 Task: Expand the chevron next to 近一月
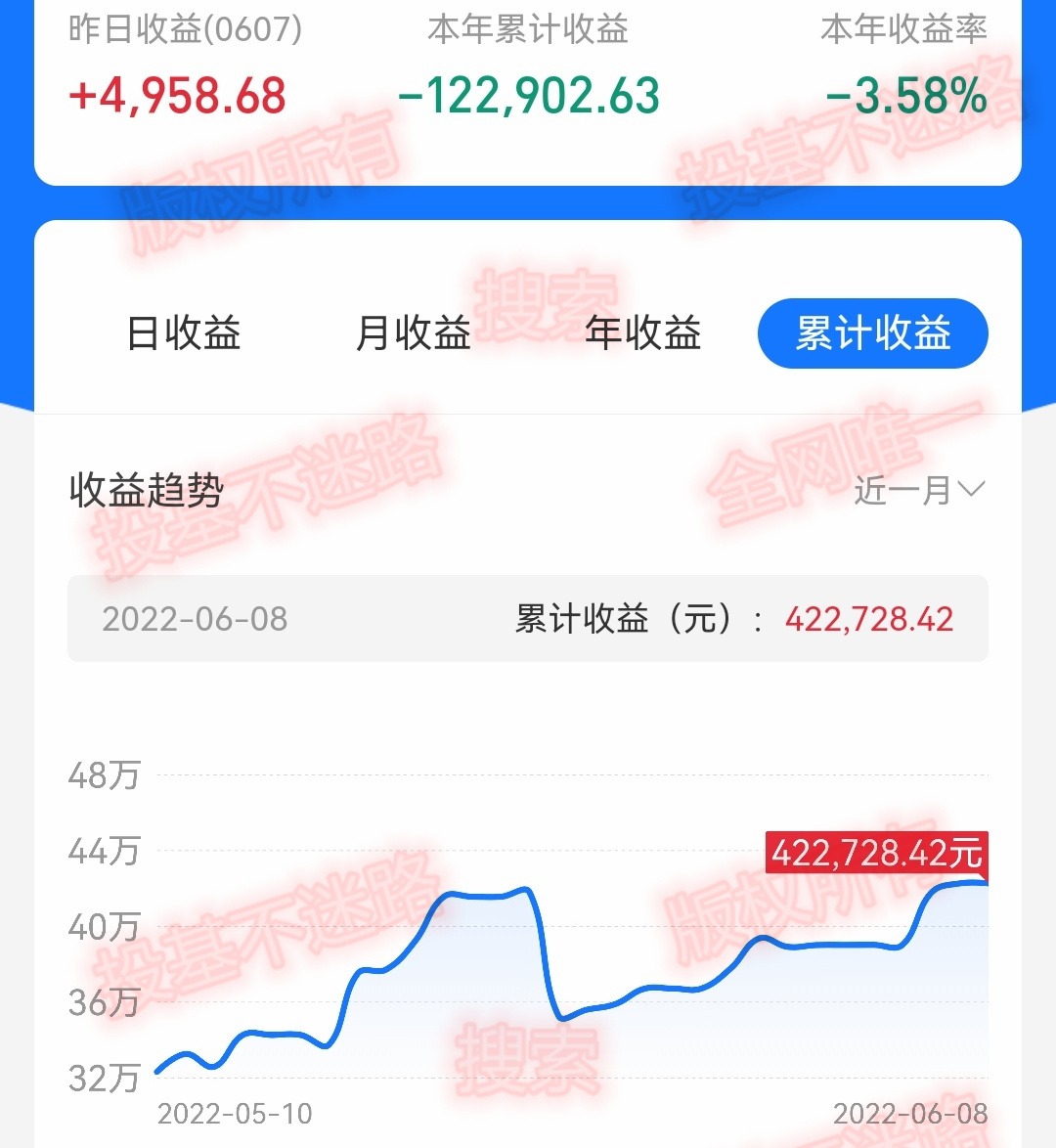pos(972,492)
